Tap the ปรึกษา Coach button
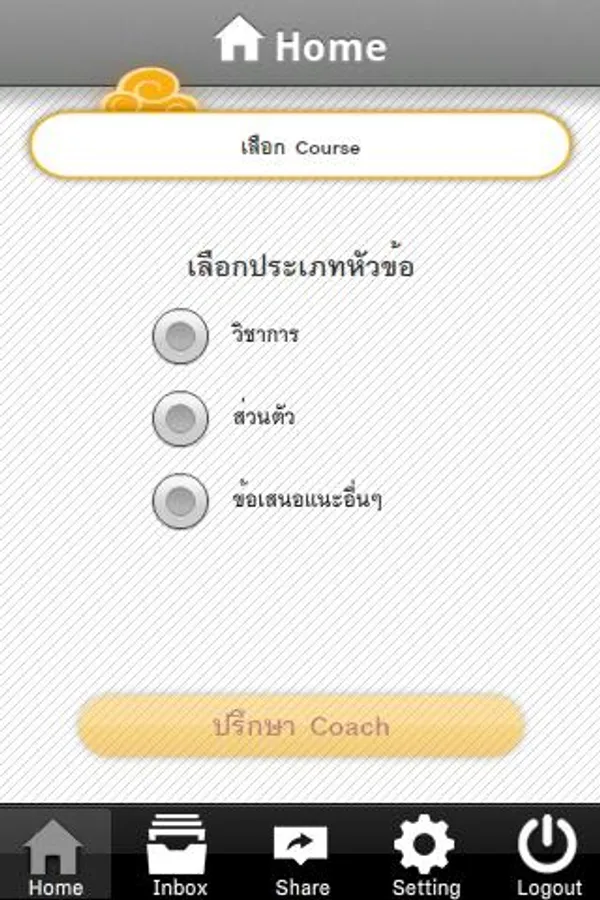This screenshot has height=900, width=600. coord(301,726)
